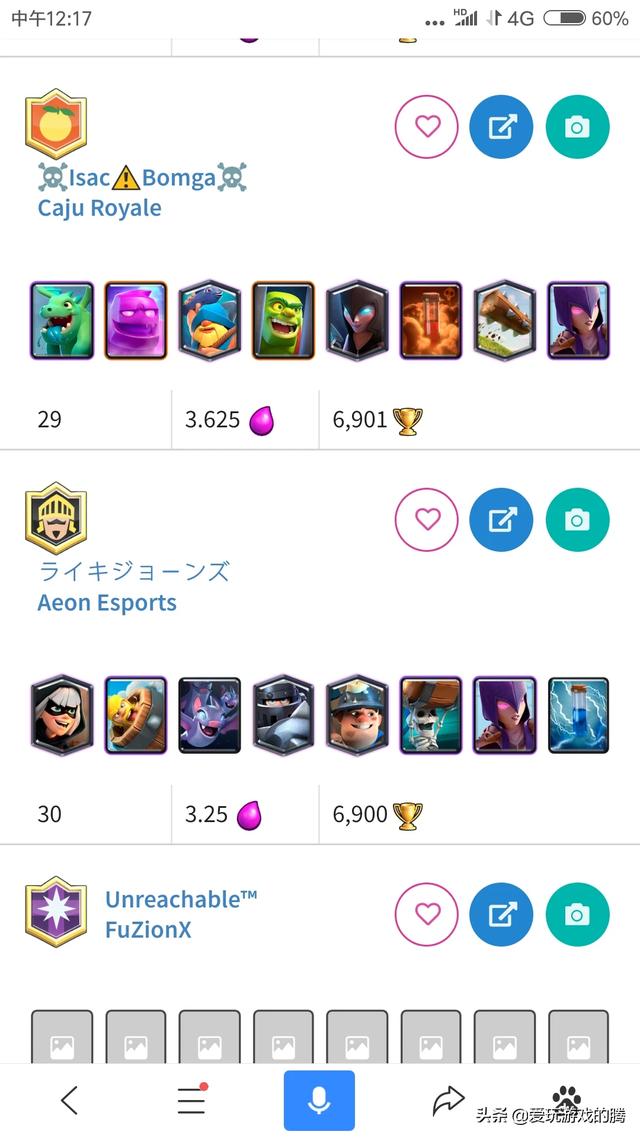Open the Caju Royale clan link
The height and width of the screenshot is (1138, 640).
(99, 208)
